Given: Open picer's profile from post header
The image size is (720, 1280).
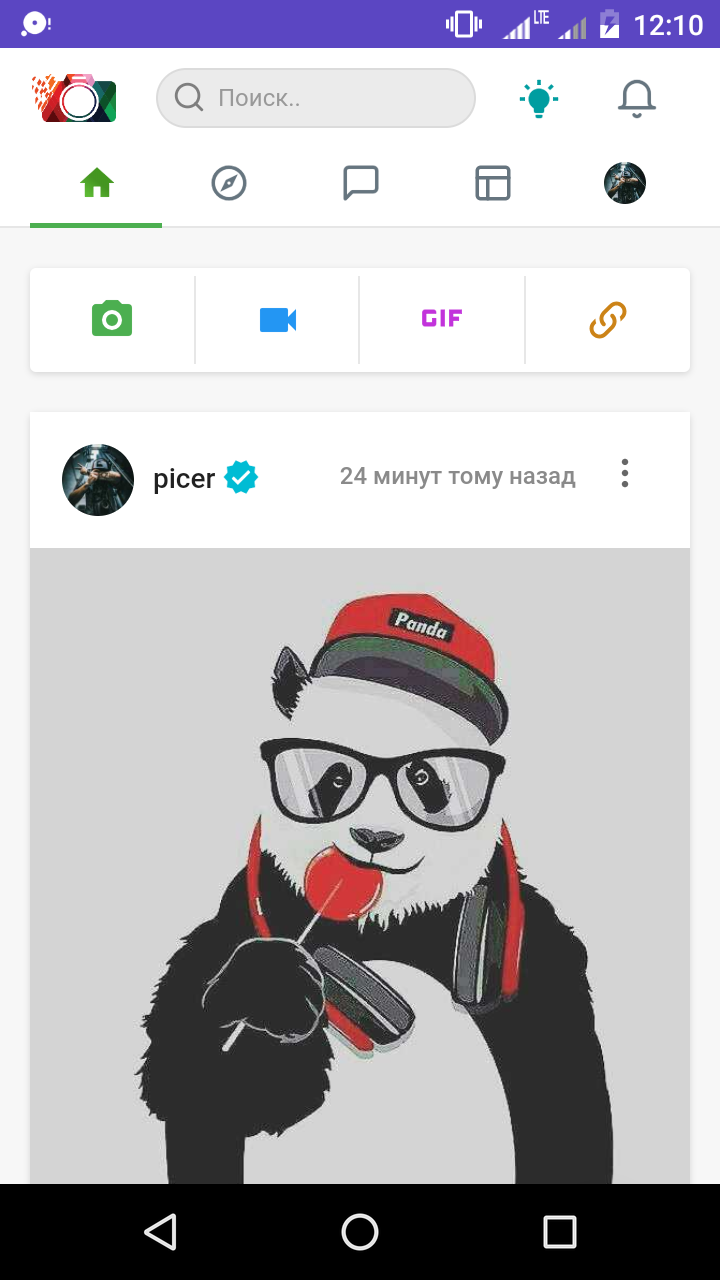Looking at the screenshot, I should tap(184, 479).
